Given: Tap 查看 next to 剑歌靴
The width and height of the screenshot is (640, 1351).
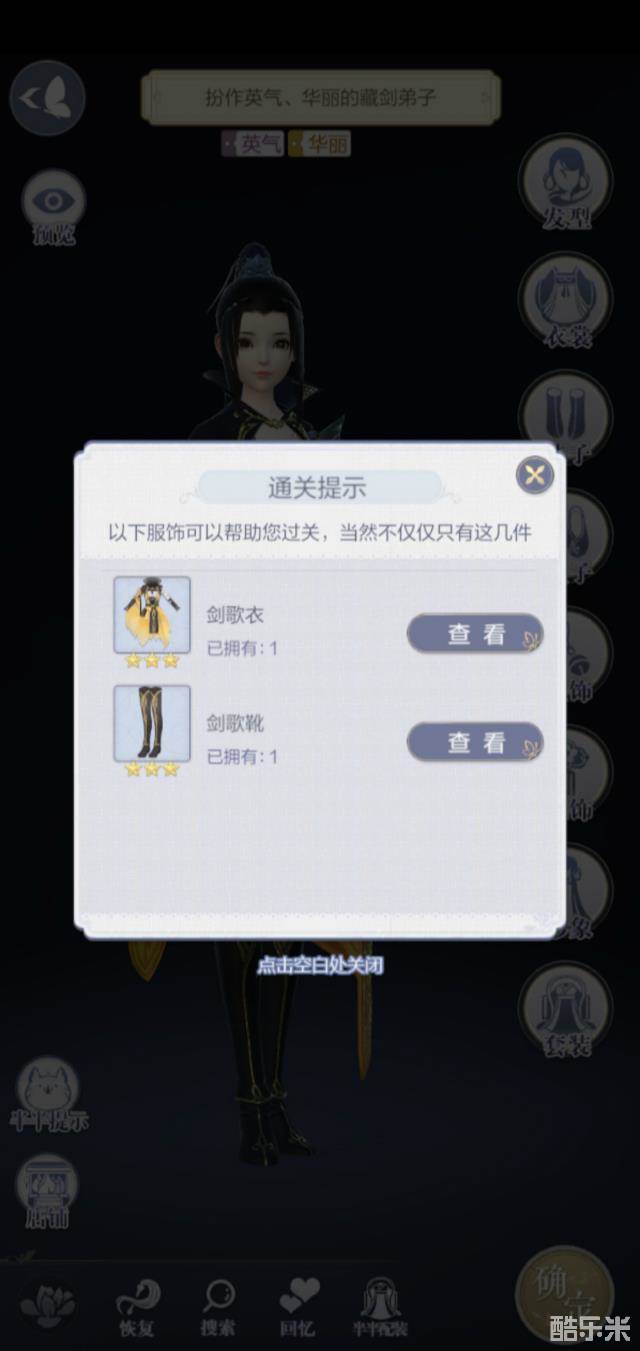Looking at the screenshot, I should click(474, 742).
